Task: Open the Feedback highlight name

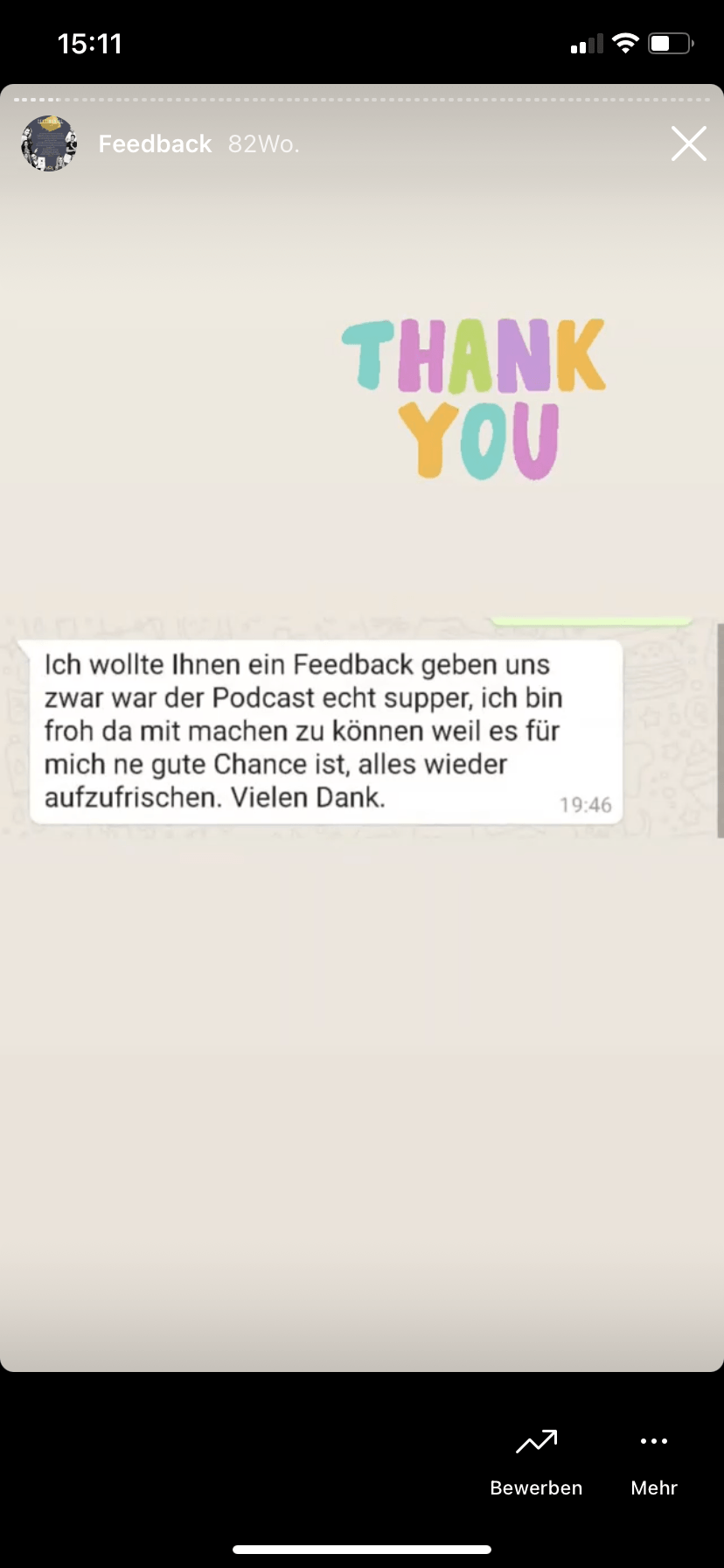Action: coord(155,143)
